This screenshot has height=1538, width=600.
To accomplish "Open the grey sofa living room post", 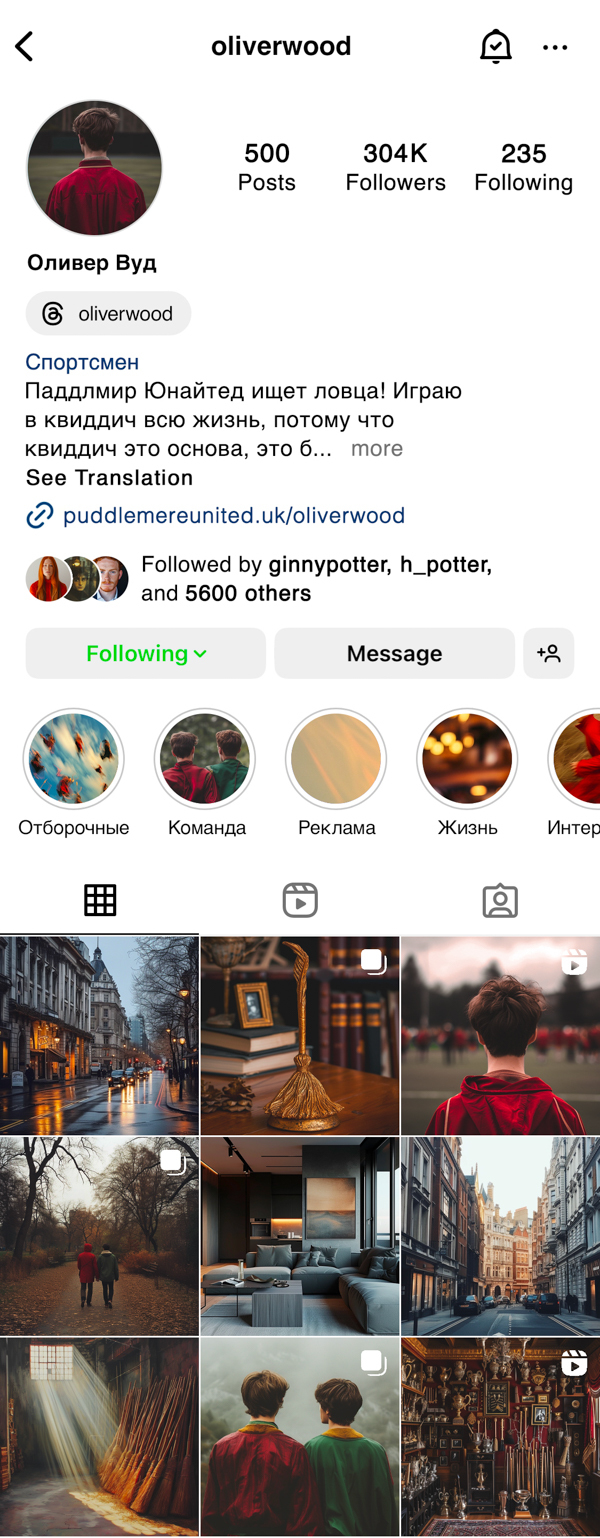I will click(x=300, y=1236).
